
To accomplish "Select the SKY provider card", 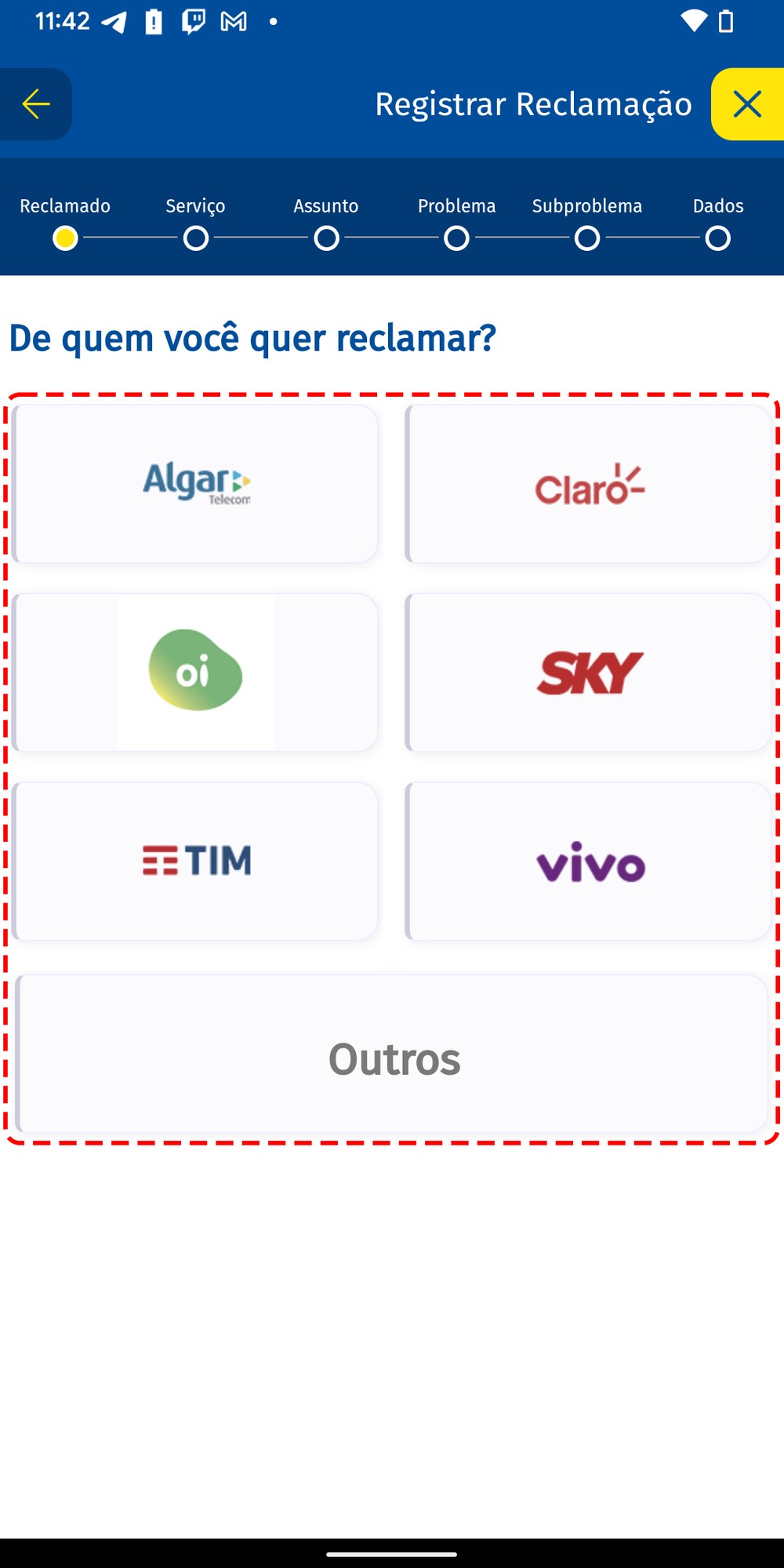I will 589,672.
